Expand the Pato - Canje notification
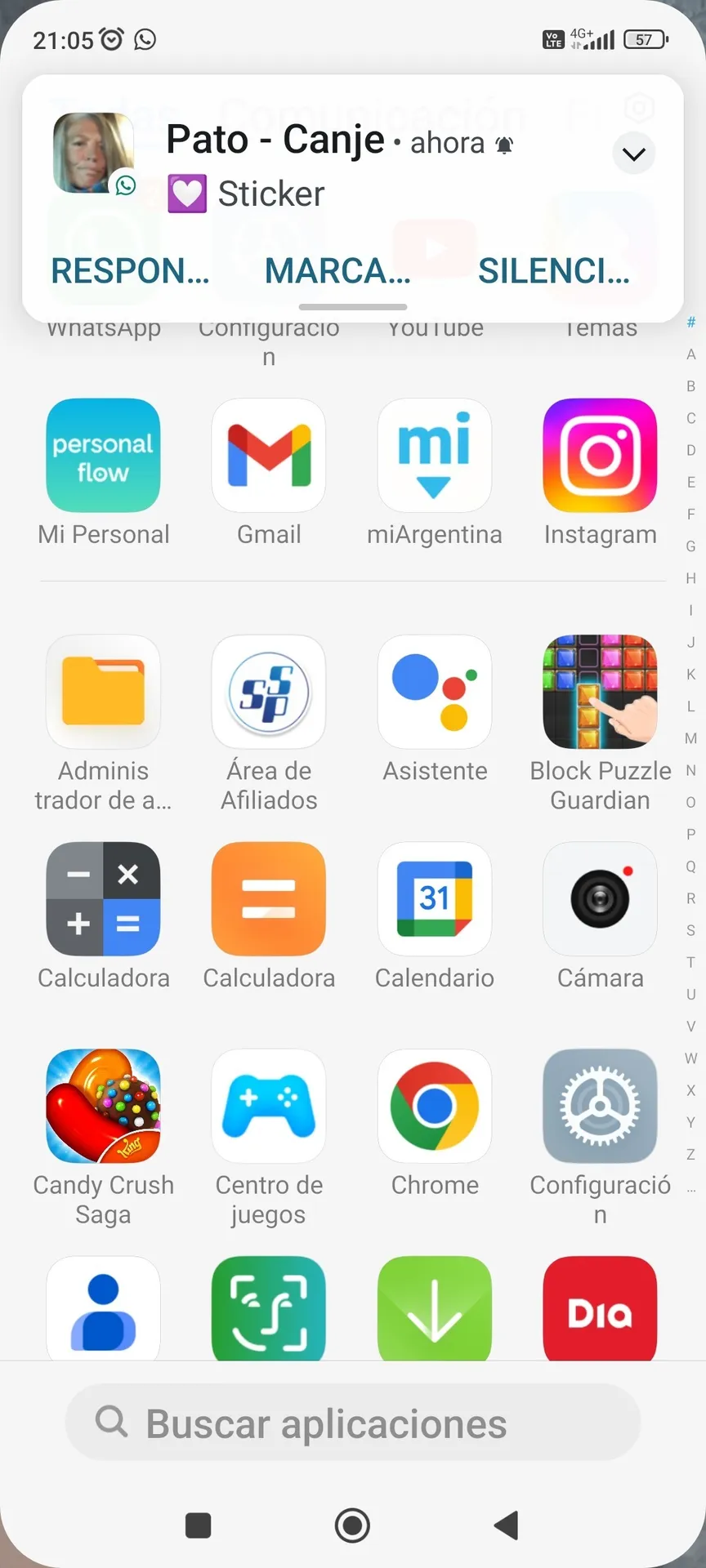This screenshot has width=706, height=1568. [633, 154]
